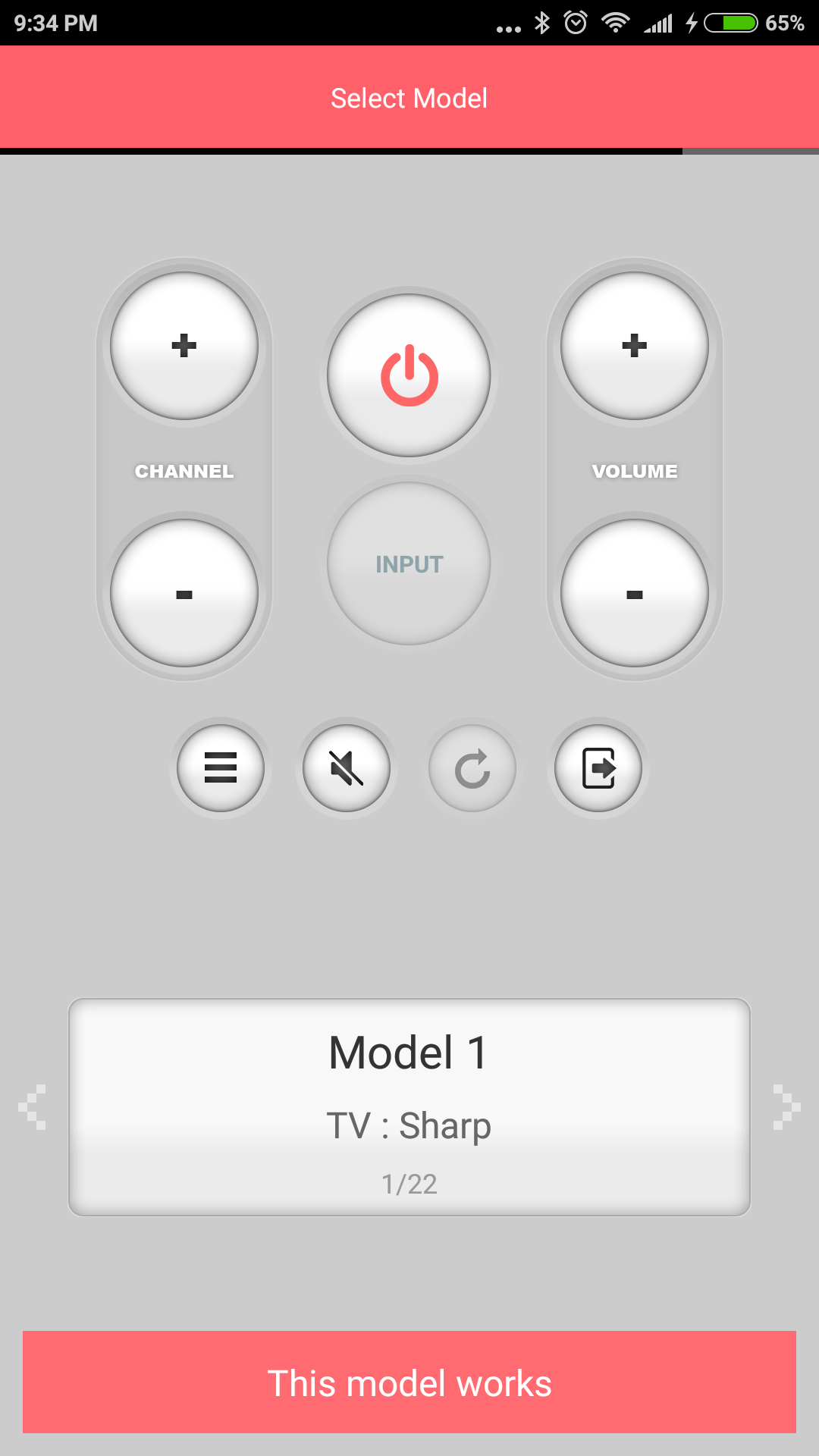Viewport: 819px width, 1456px height.
Task: Mute the TV sound
Action: (347, 768)
